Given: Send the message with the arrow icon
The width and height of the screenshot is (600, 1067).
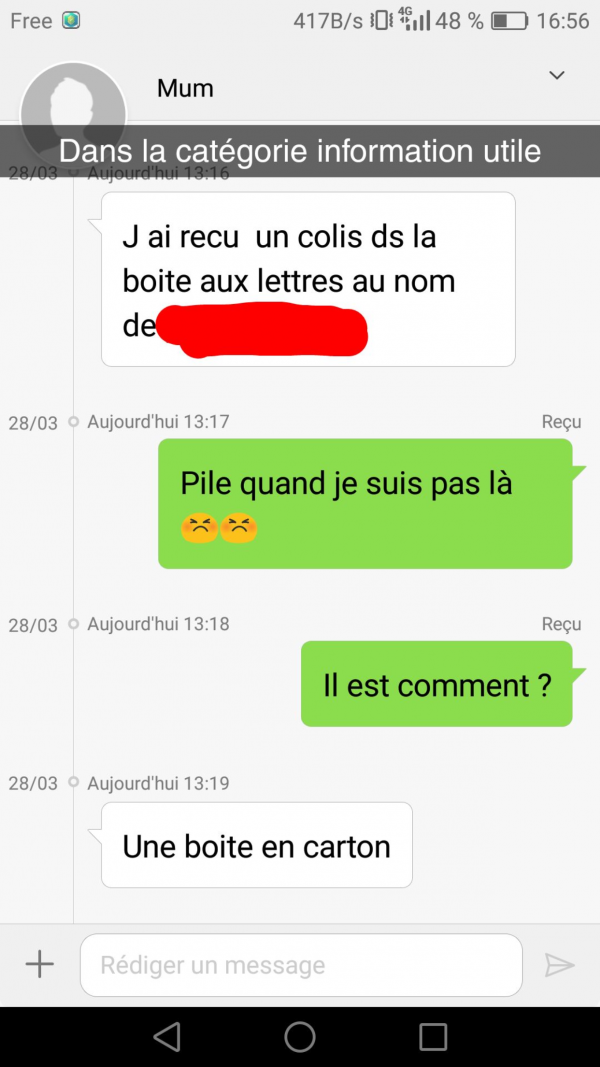Looking at the screenshot, I should click(x=559, y=965).
